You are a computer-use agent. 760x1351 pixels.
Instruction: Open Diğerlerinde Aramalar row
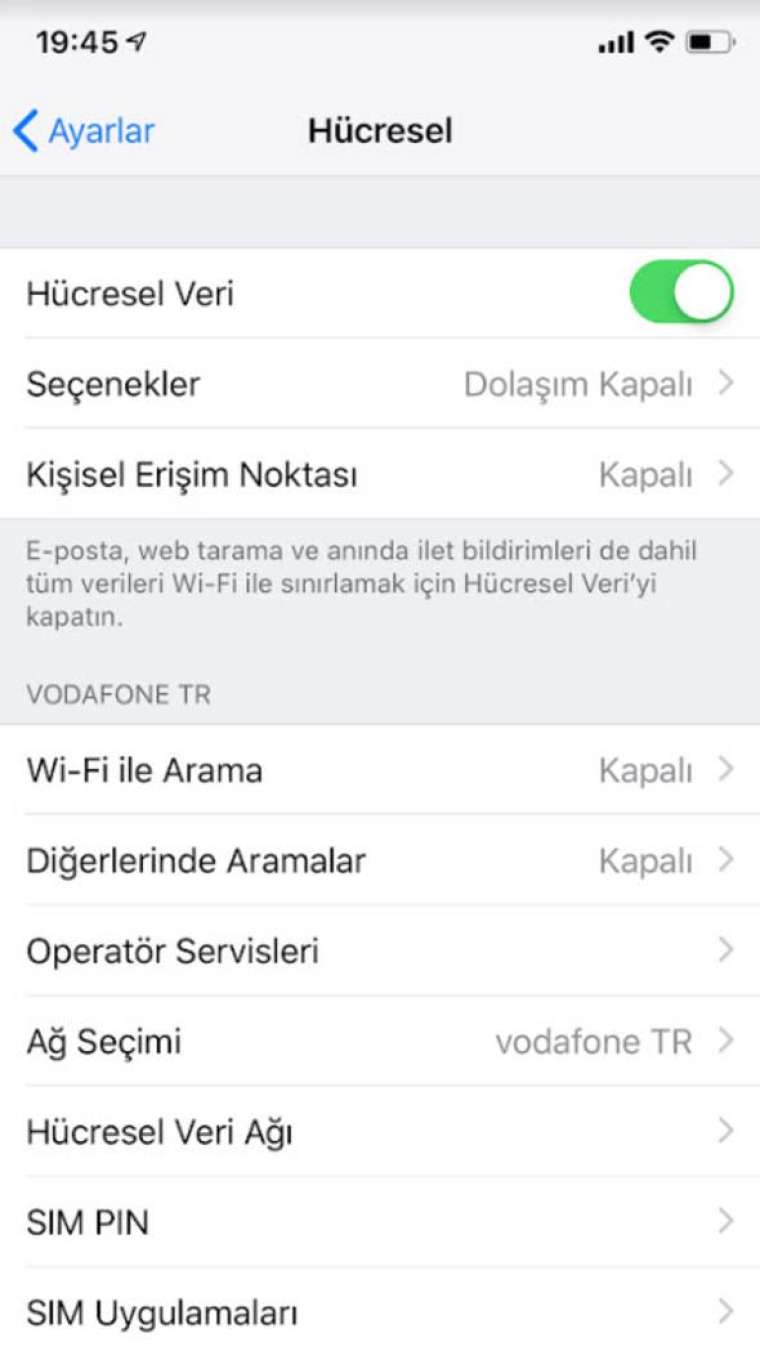tap(380, 860)
